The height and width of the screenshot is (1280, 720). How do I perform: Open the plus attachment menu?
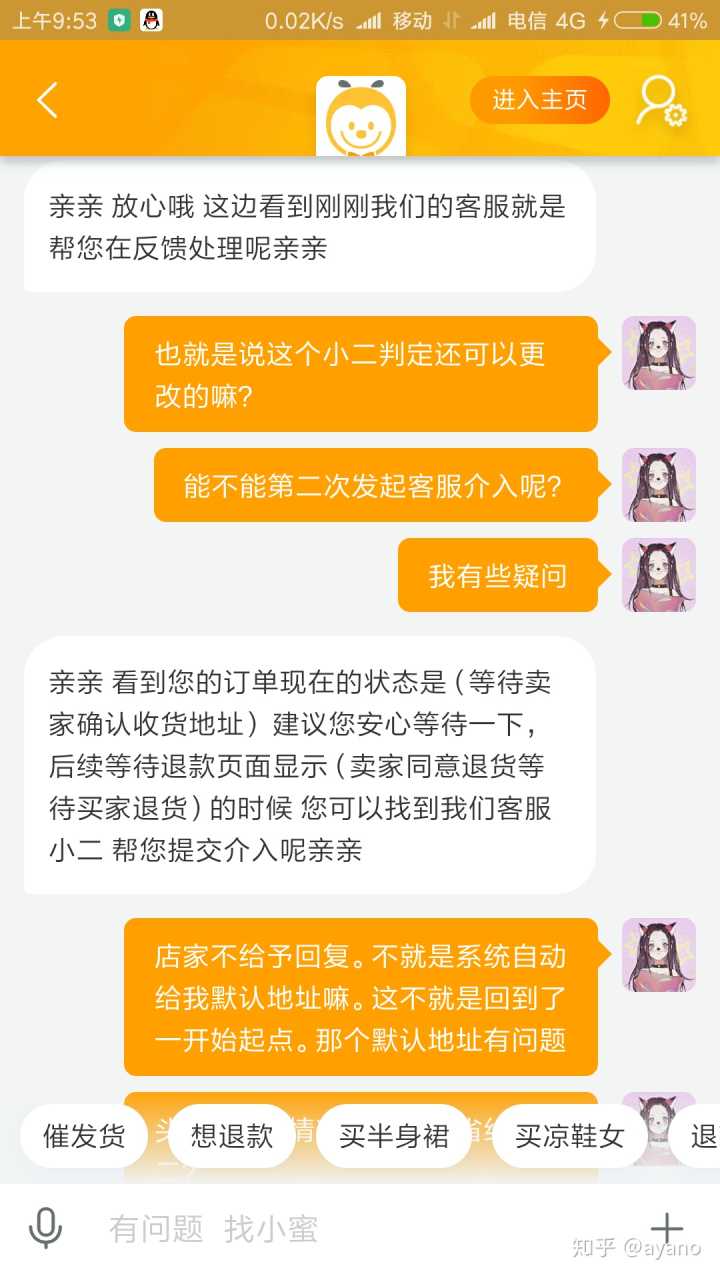[666, 1228]
